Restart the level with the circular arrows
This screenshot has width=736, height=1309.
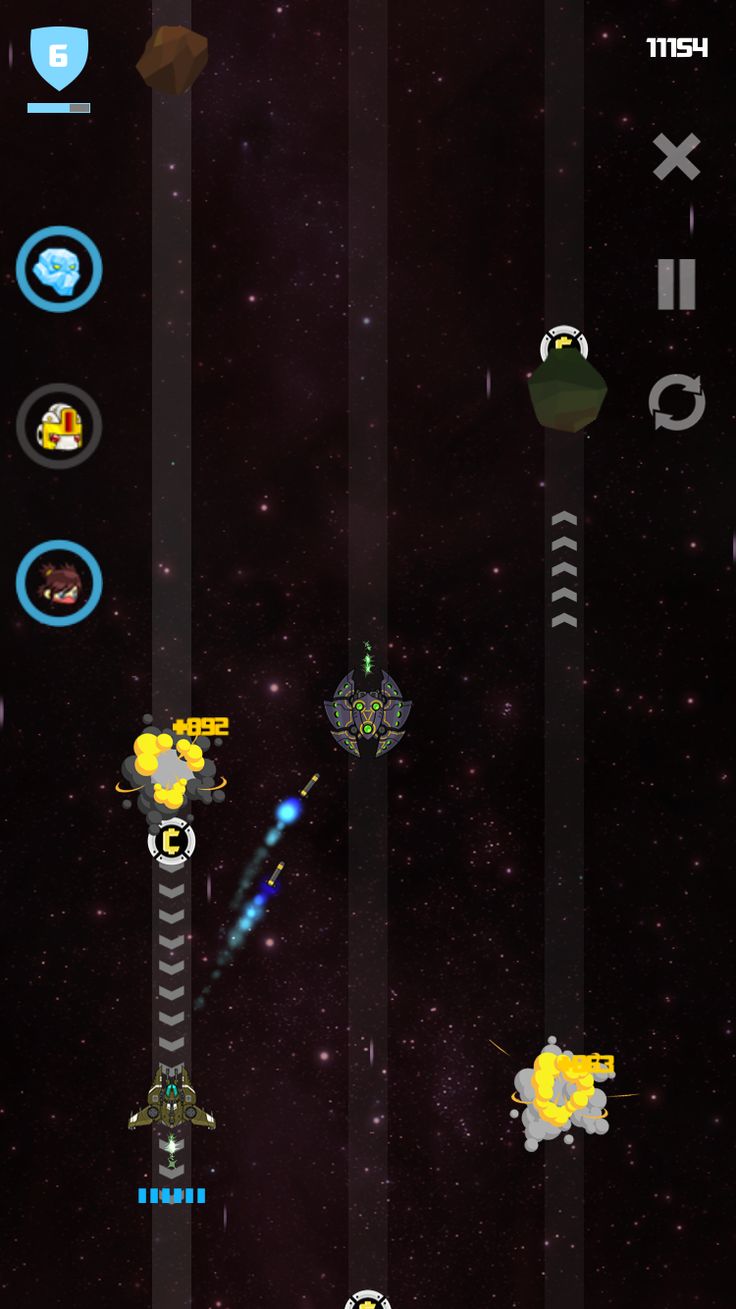[x=677, y=402]
